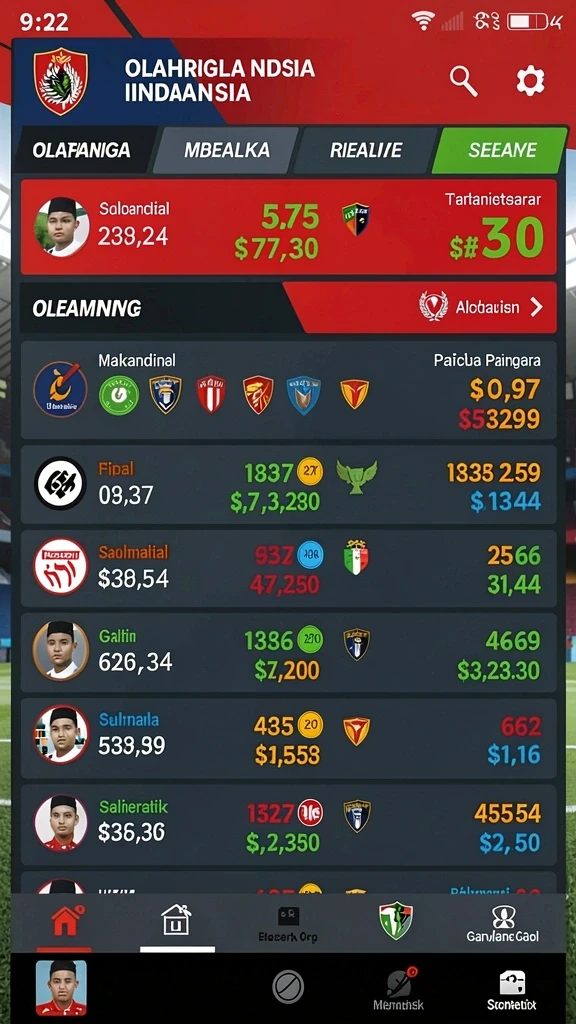Open the Salieratik player row
The image size is (576, 1024).
[288, 824]
